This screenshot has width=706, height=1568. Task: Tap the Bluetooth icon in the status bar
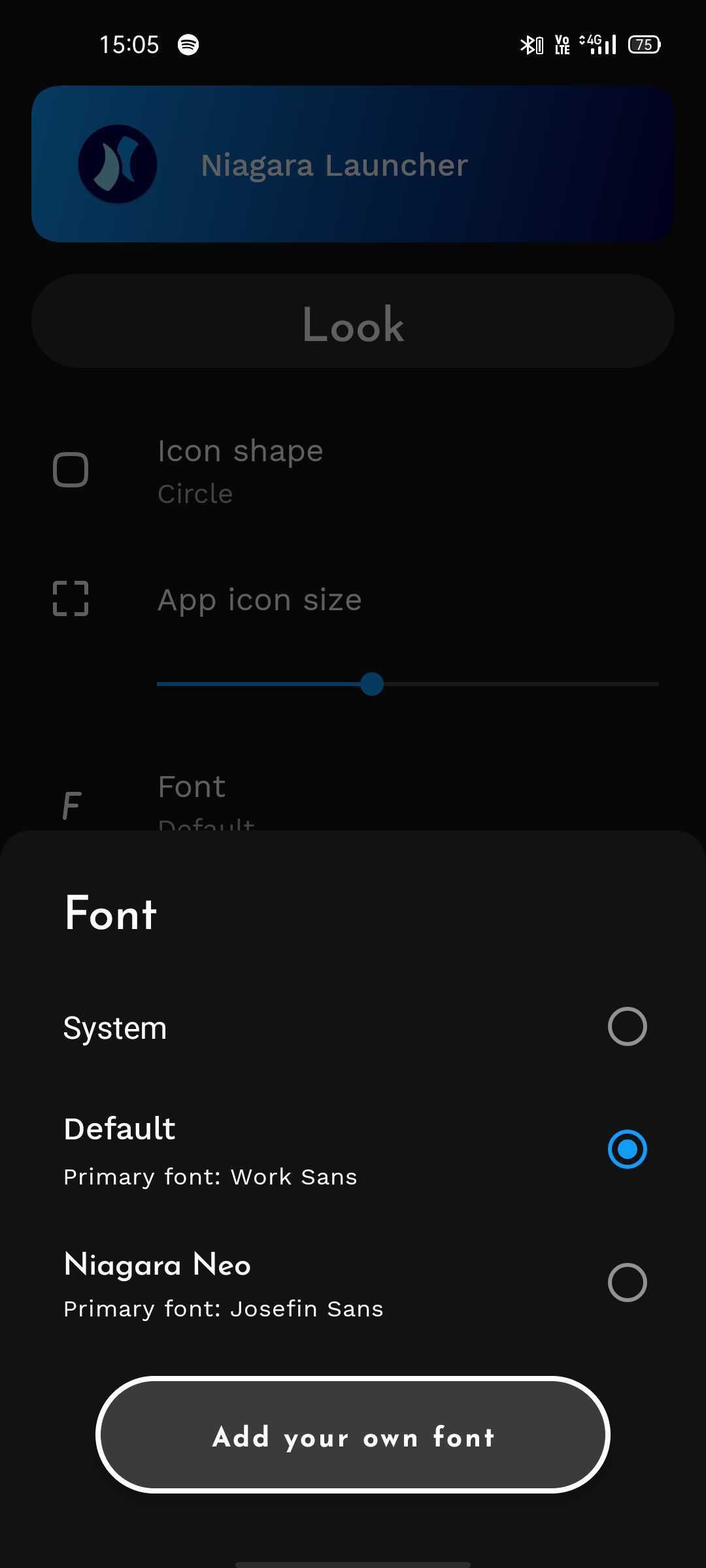click(x=531, y=44)
